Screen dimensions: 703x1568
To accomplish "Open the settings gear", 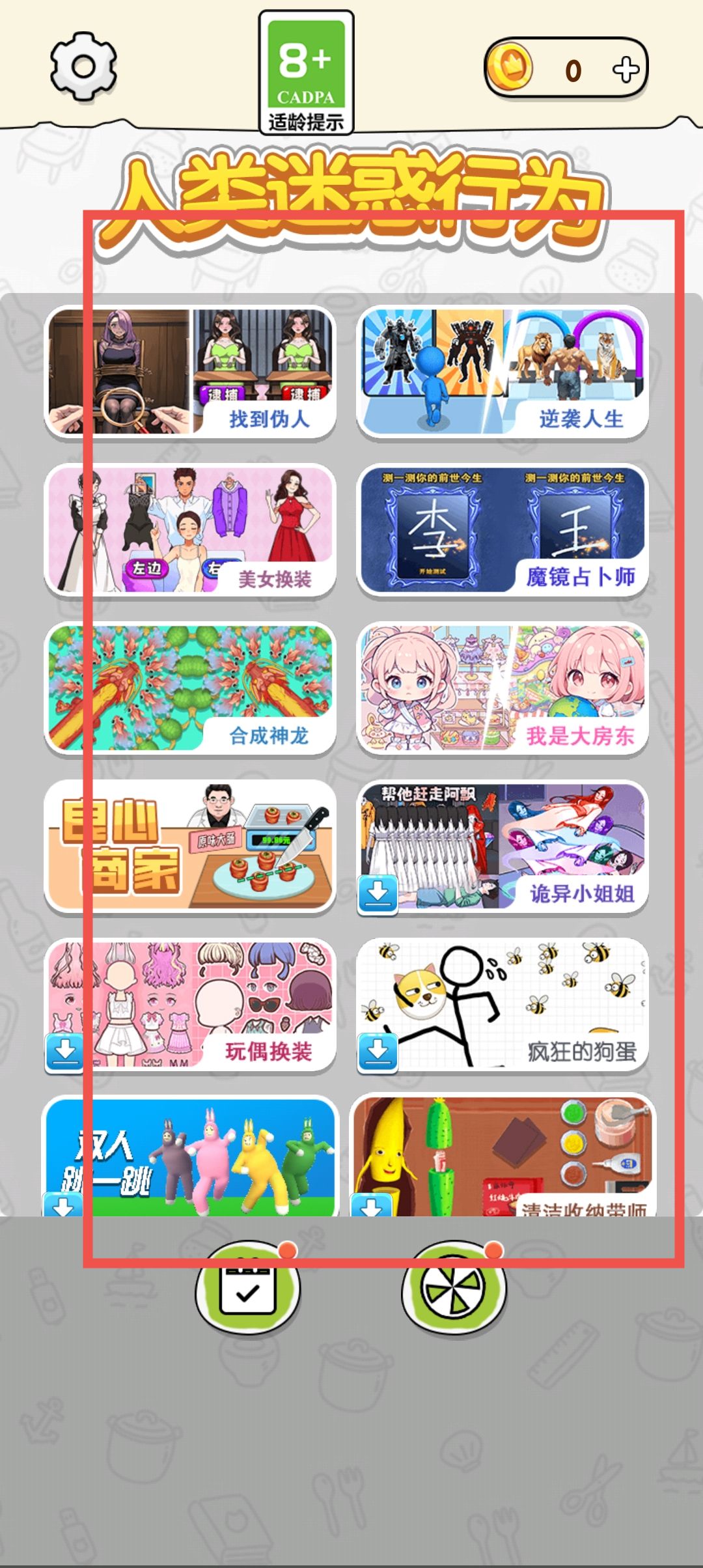I will [x=83, y=66].
